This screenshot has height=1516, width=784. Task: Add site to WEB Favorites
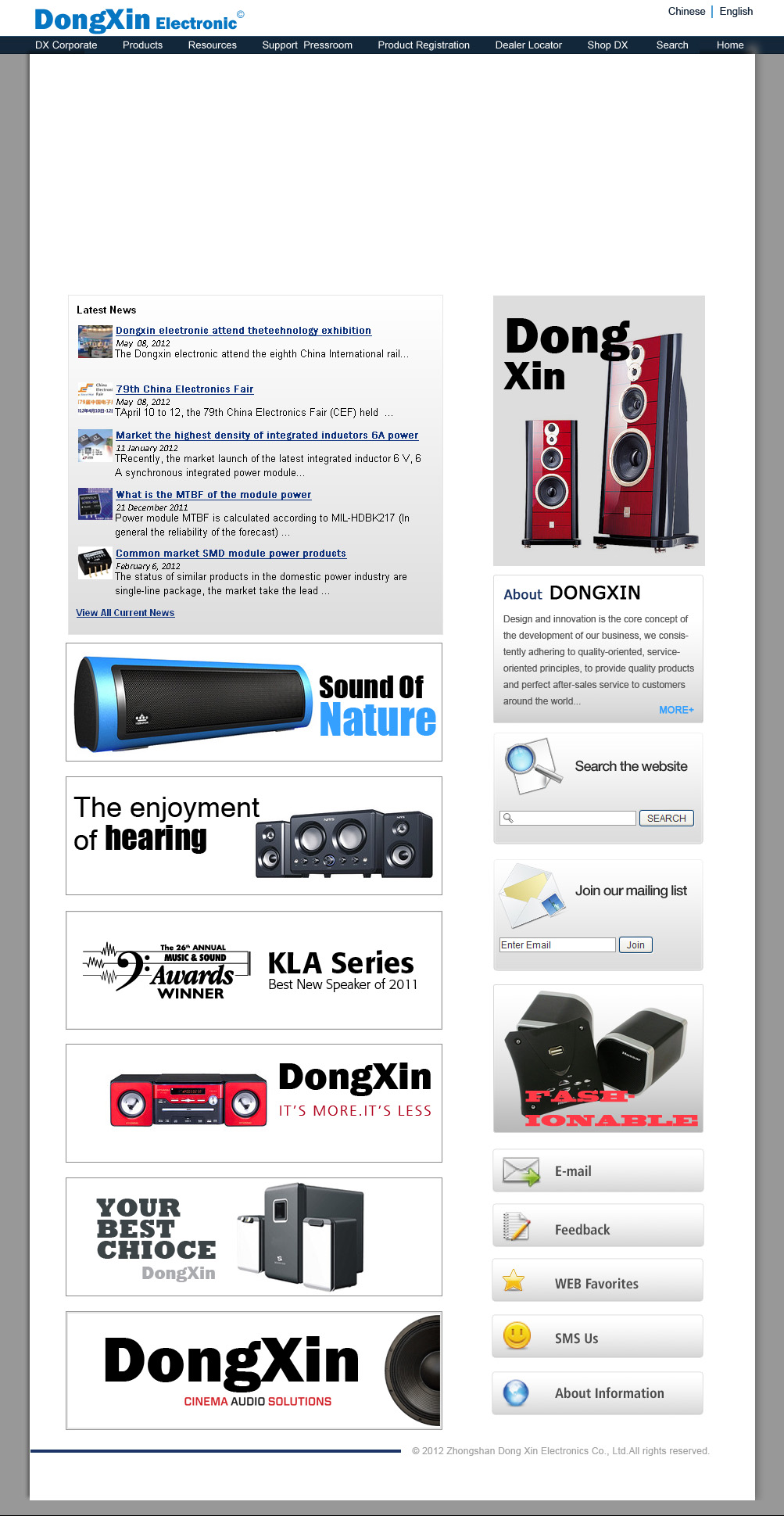click(x=598, y=1284)
